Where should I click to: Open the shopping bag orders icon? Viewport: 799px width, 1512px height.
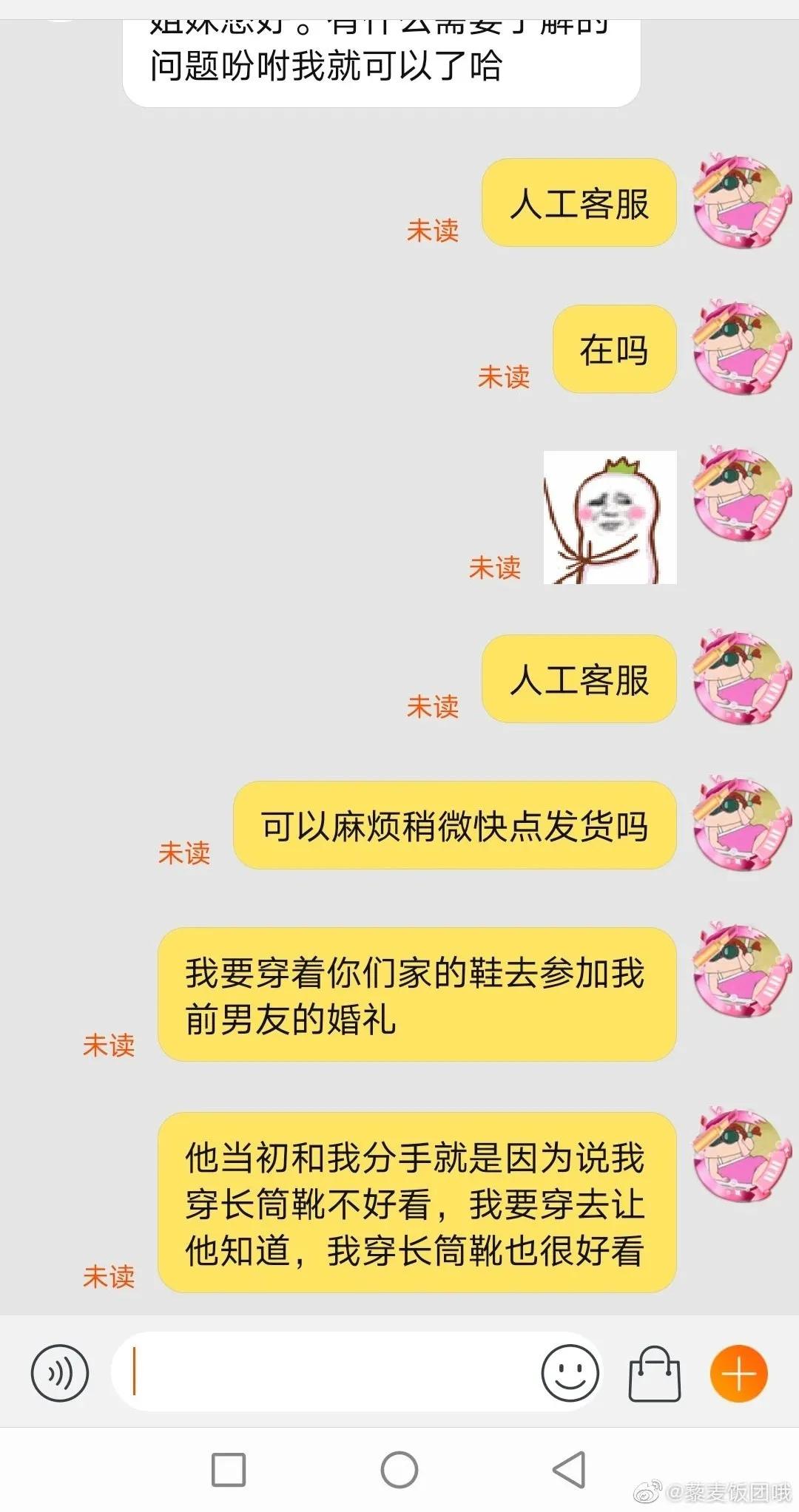[655, 1372]
